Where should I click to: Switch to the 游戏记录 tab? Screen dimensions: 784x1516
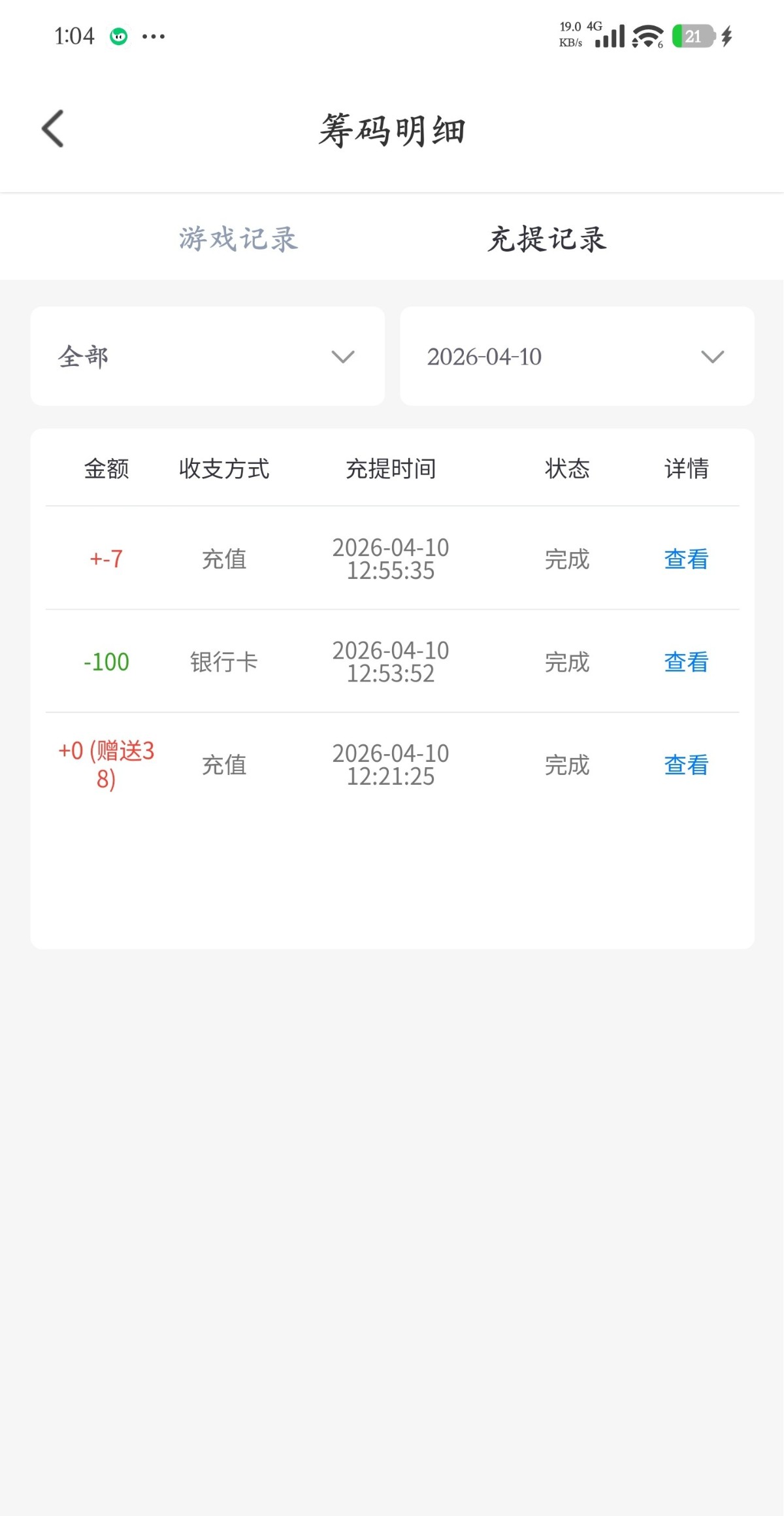click(x=238, y=239)
